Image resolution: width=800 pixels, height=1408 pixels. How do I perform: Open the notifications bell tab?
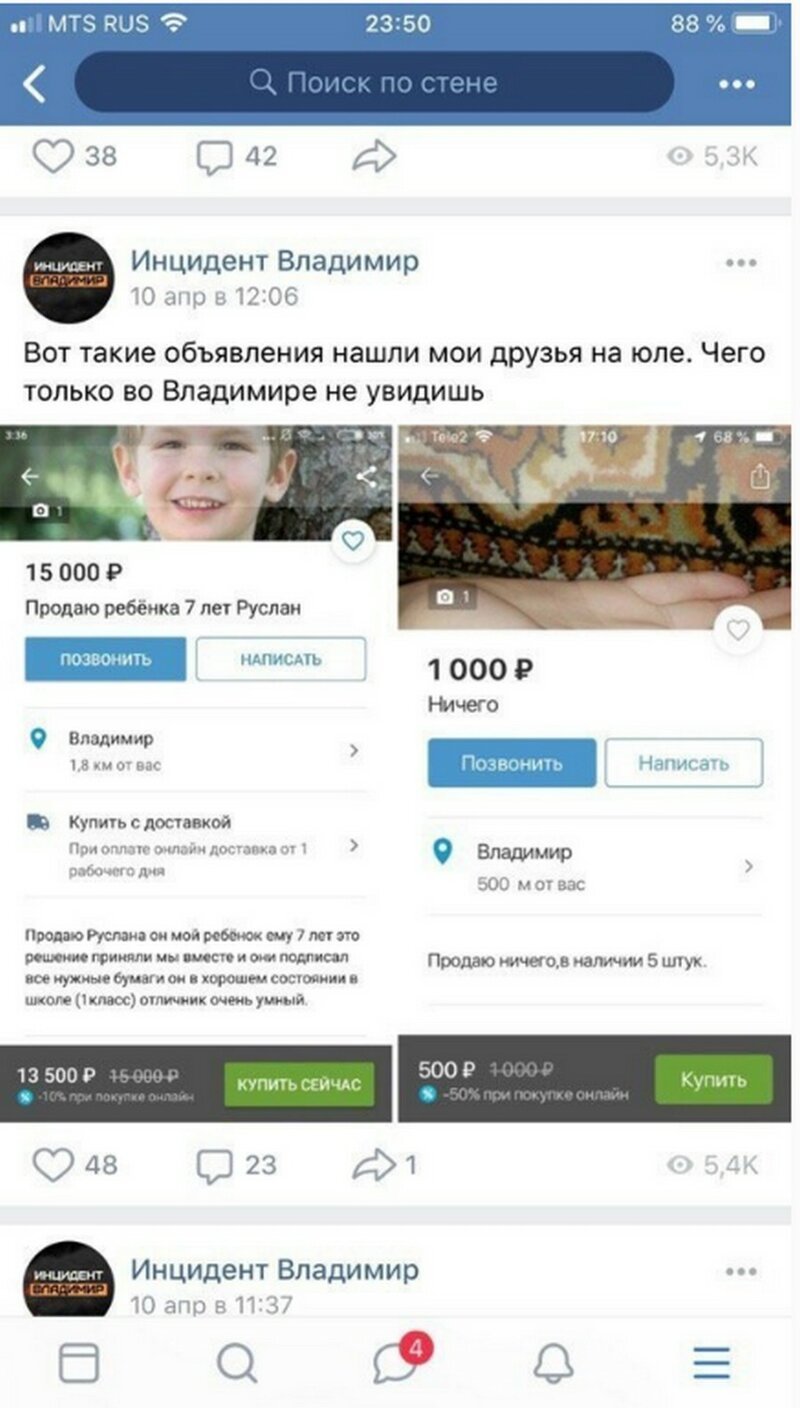(x=553, y=1362)
